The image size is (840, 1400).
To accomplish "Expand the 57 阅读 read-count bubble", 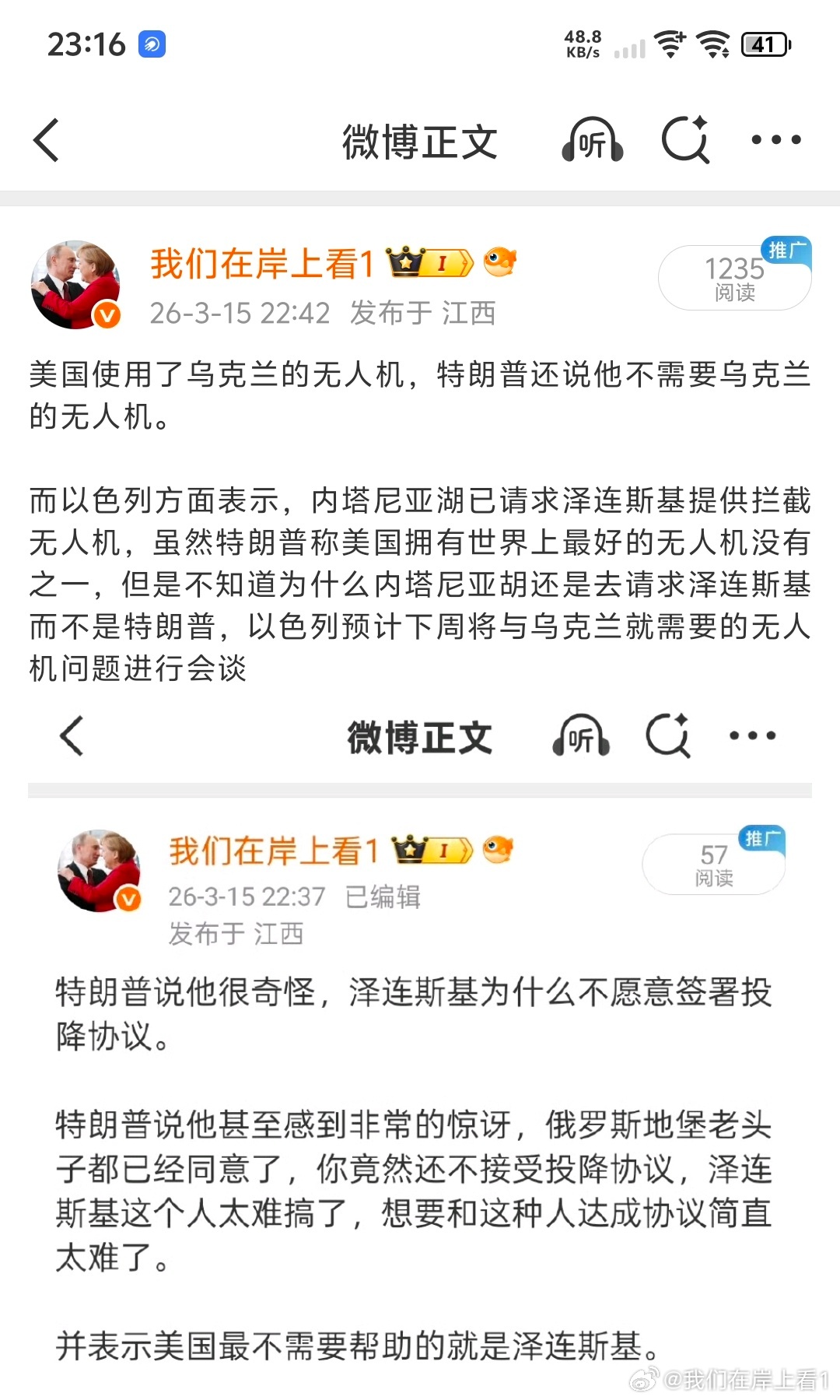I will (x=713, y=864).
